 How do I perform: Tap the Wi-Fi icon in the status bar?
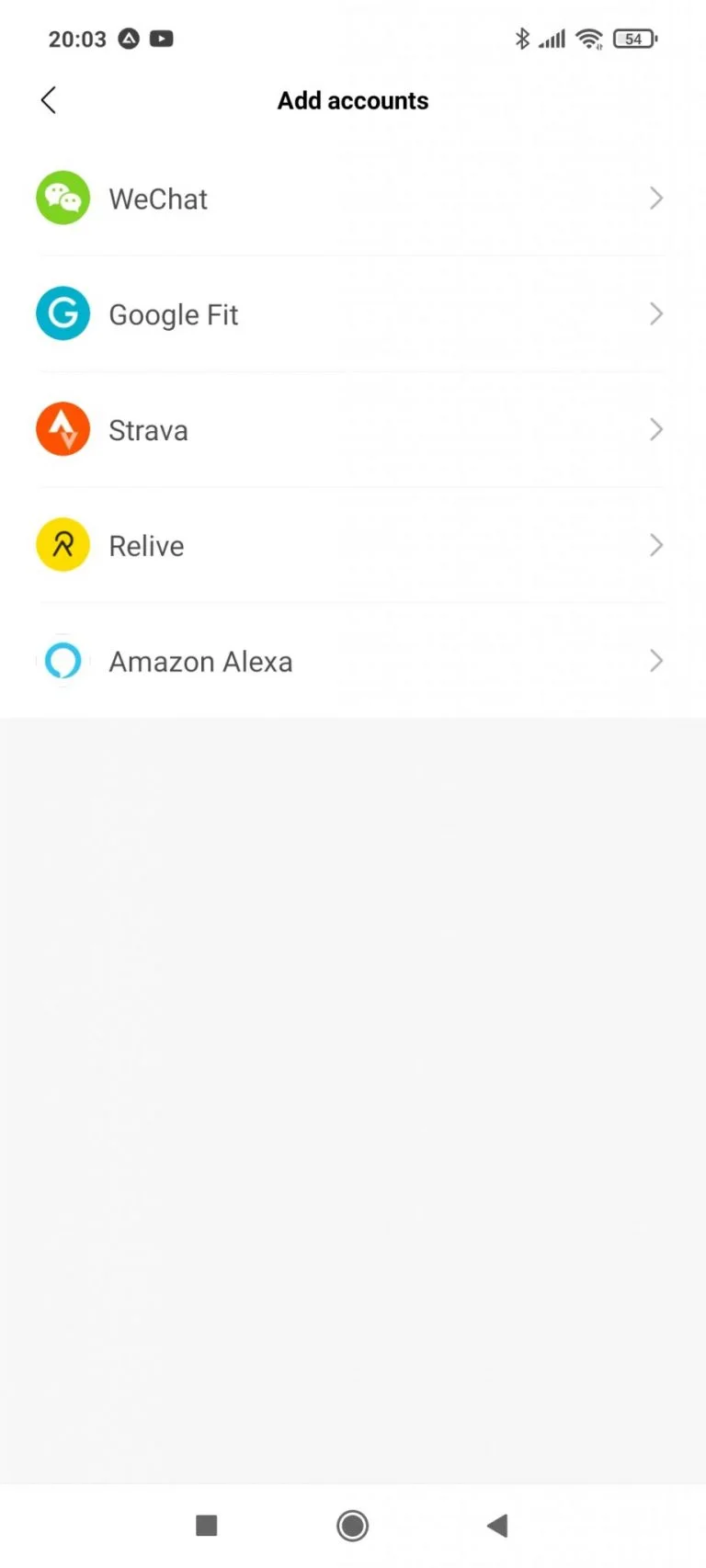588,39
